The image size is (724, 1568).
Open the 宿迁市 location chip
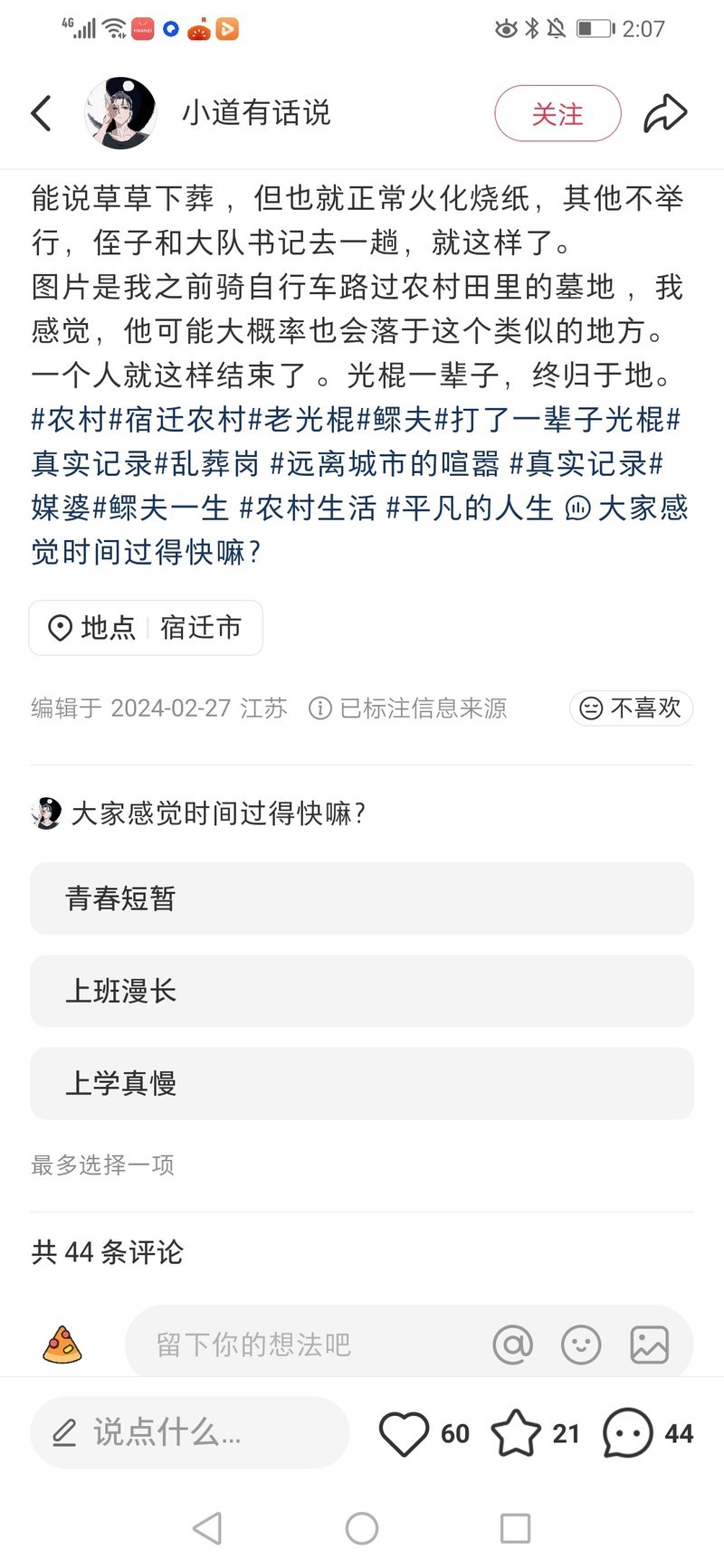click(x=146, y=627)
